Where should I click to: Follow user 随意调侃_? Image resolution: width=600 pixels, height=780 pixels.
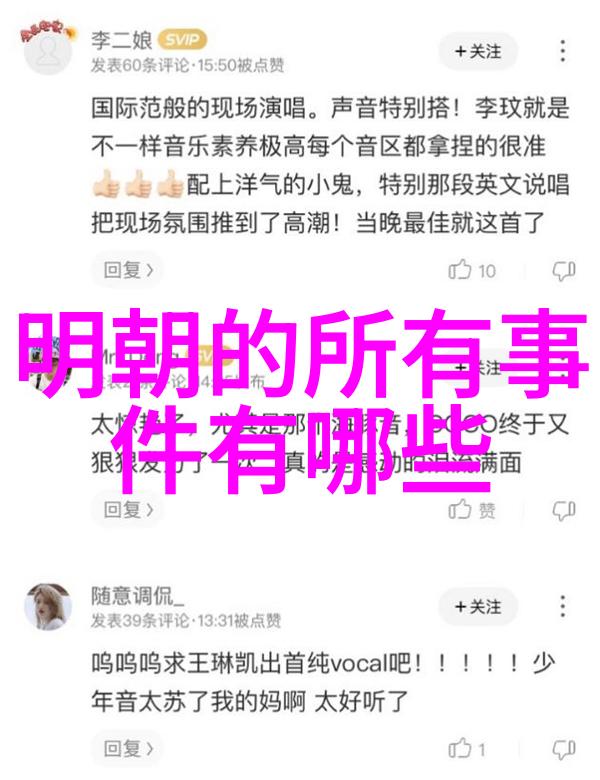479,607
